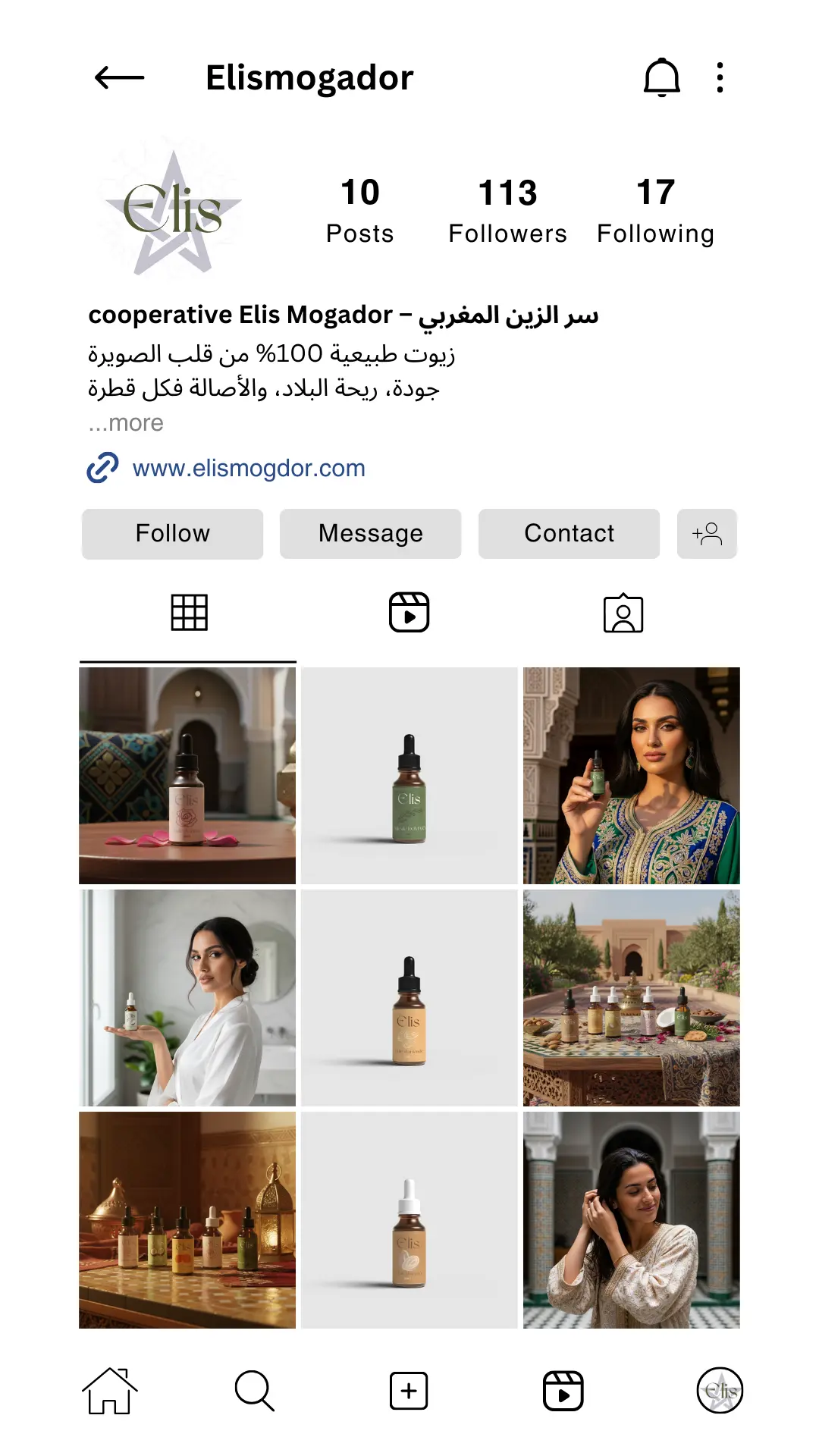Screen dimensions: 819x1456
Task: Open the www.elismogdor.com link
Action: pyautogui.click(x=248, y=469)
